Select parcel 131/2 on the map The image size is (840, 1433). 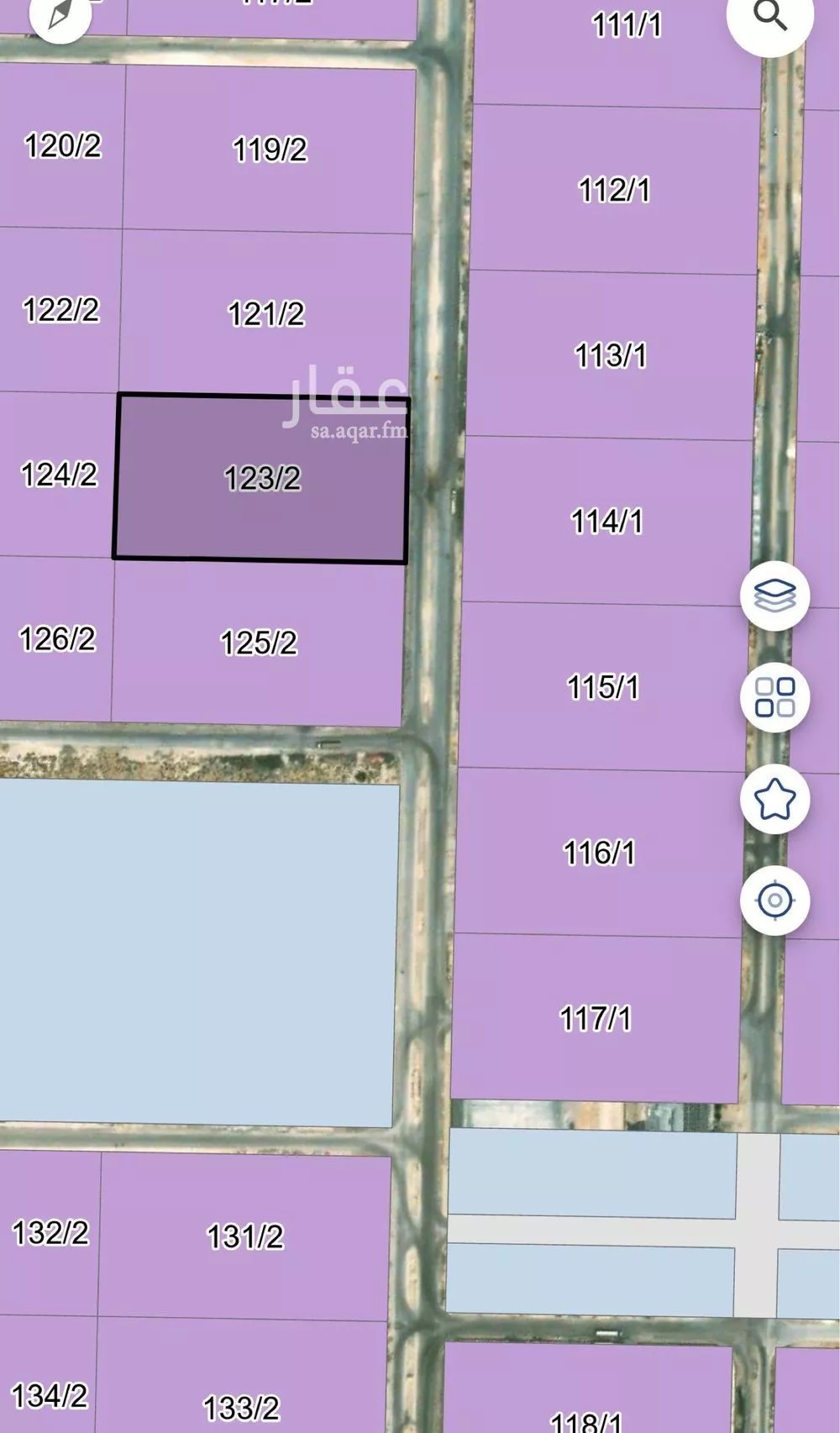pyautogui.click(x=244, y=1236)
